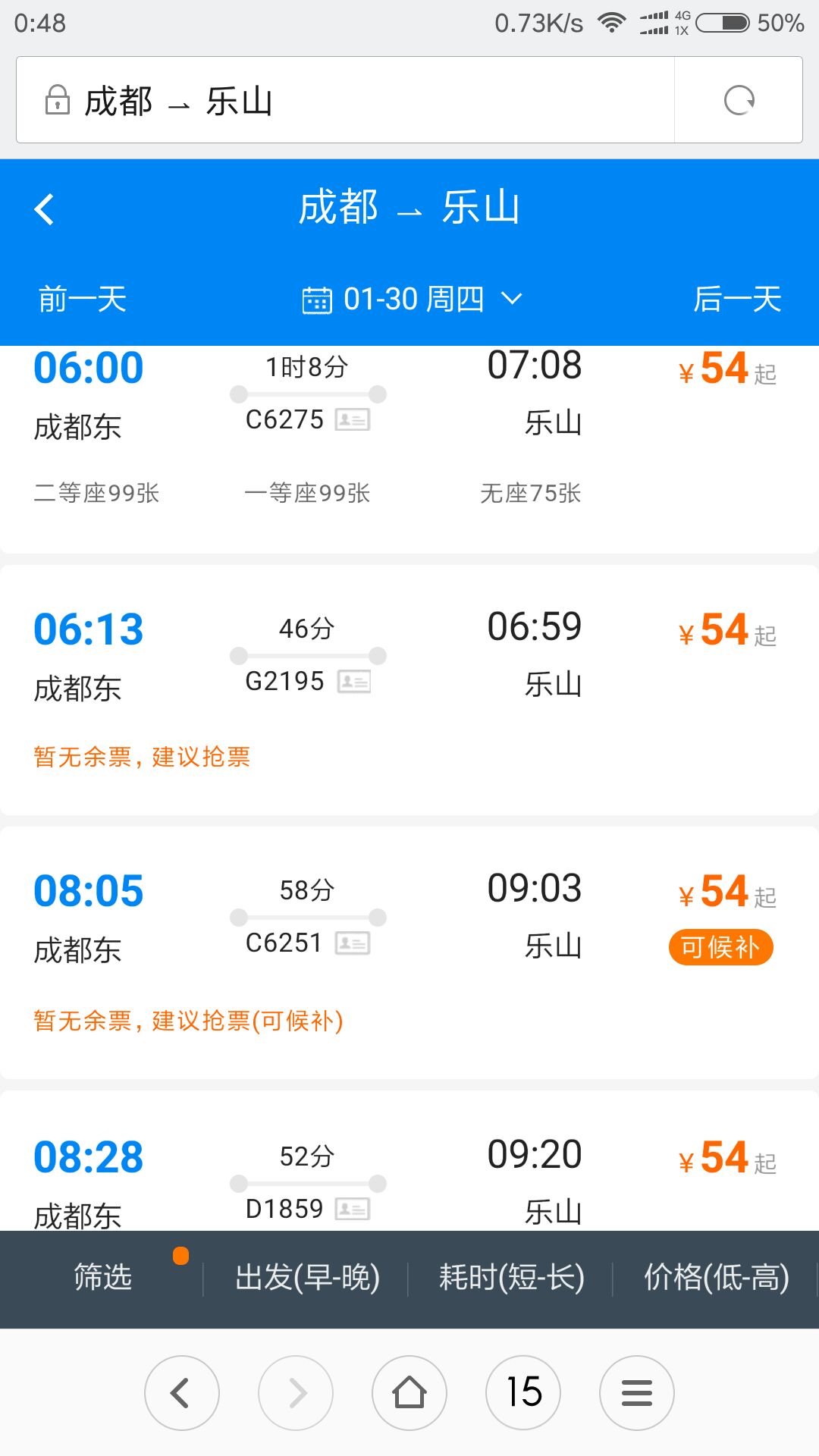Open the 01-30 周四 date picker
819x1456 pixels.
(412, 299)
